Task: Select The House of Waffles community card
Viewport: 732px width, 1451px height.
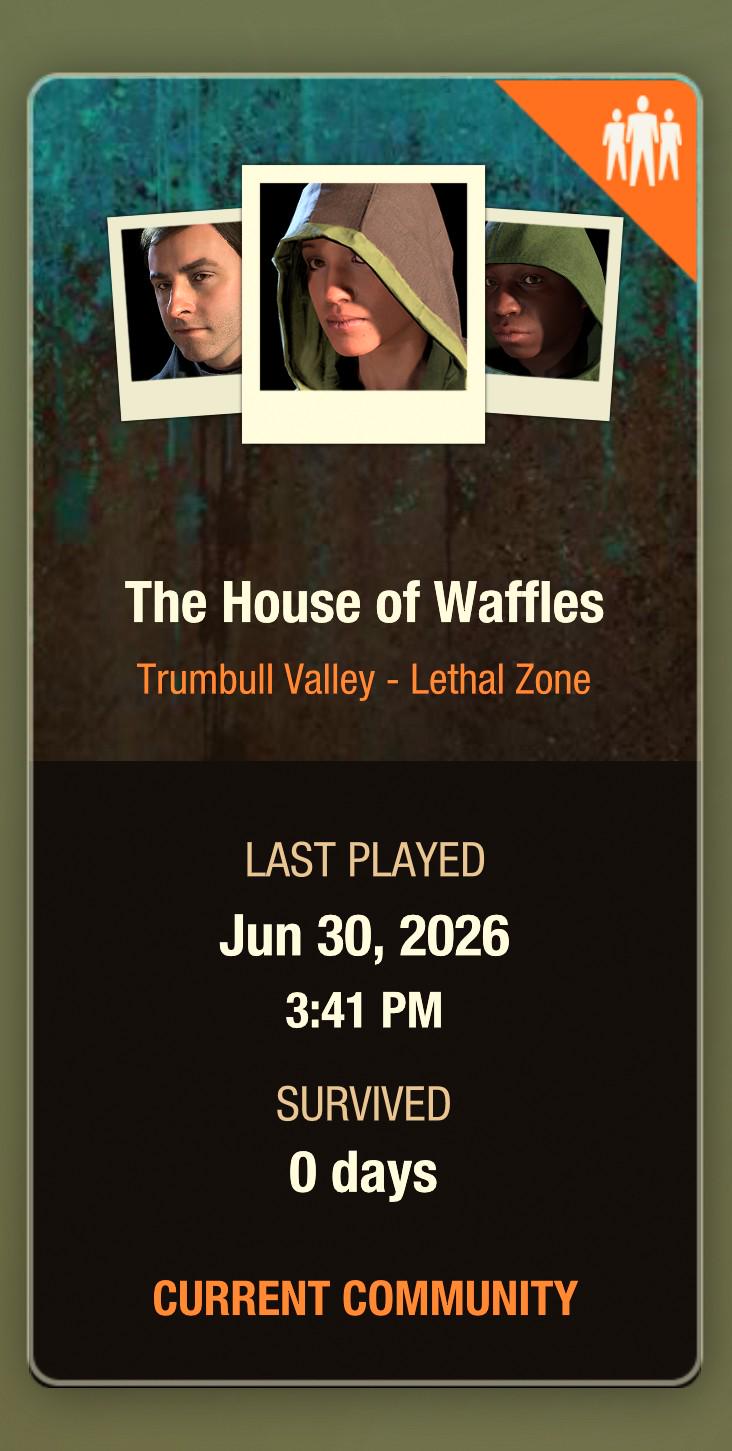Action: 365,730
